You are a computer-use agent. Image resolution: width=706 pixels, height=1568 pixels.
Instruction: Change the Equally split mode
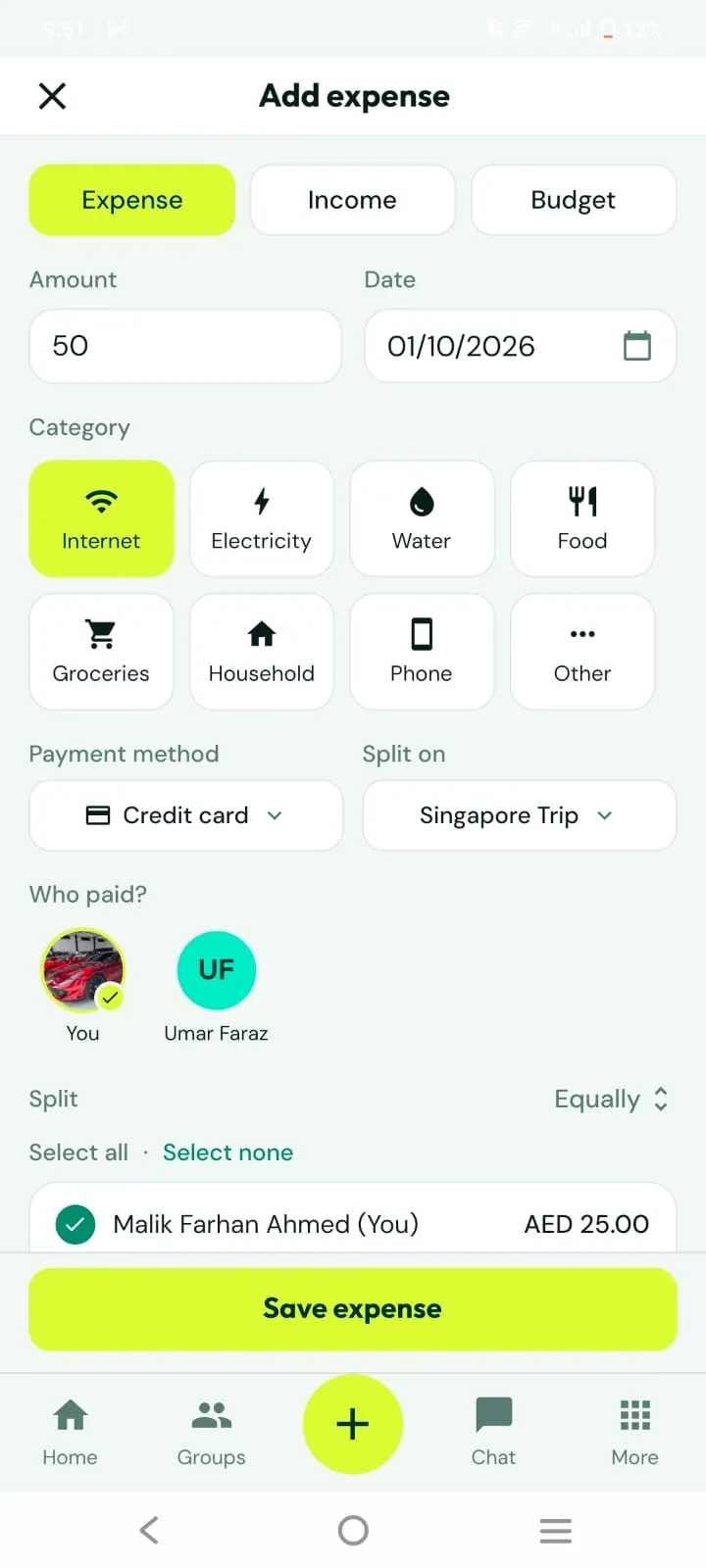[612, 1100]
